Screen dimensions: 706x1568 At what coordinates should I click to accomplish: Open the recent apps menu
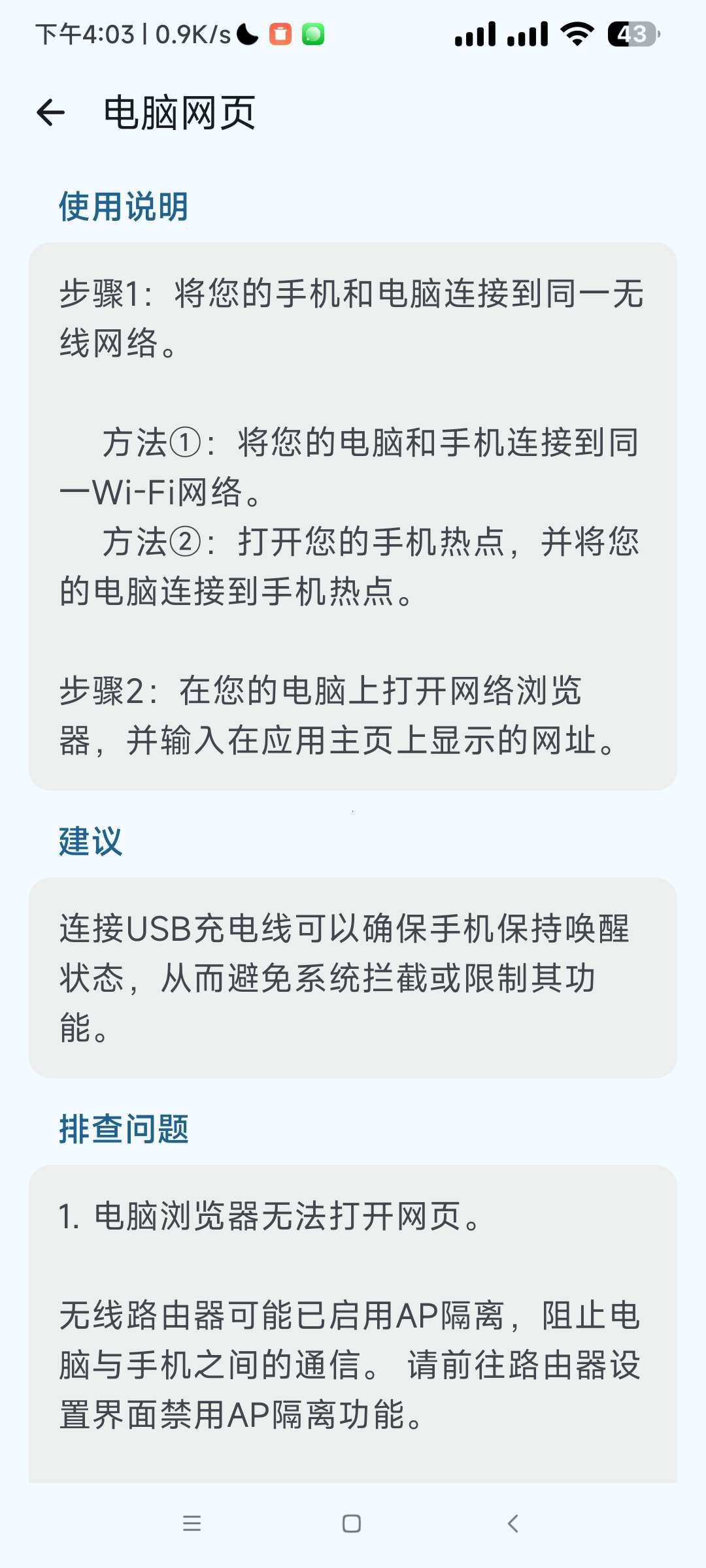[x=192, y=1524]
